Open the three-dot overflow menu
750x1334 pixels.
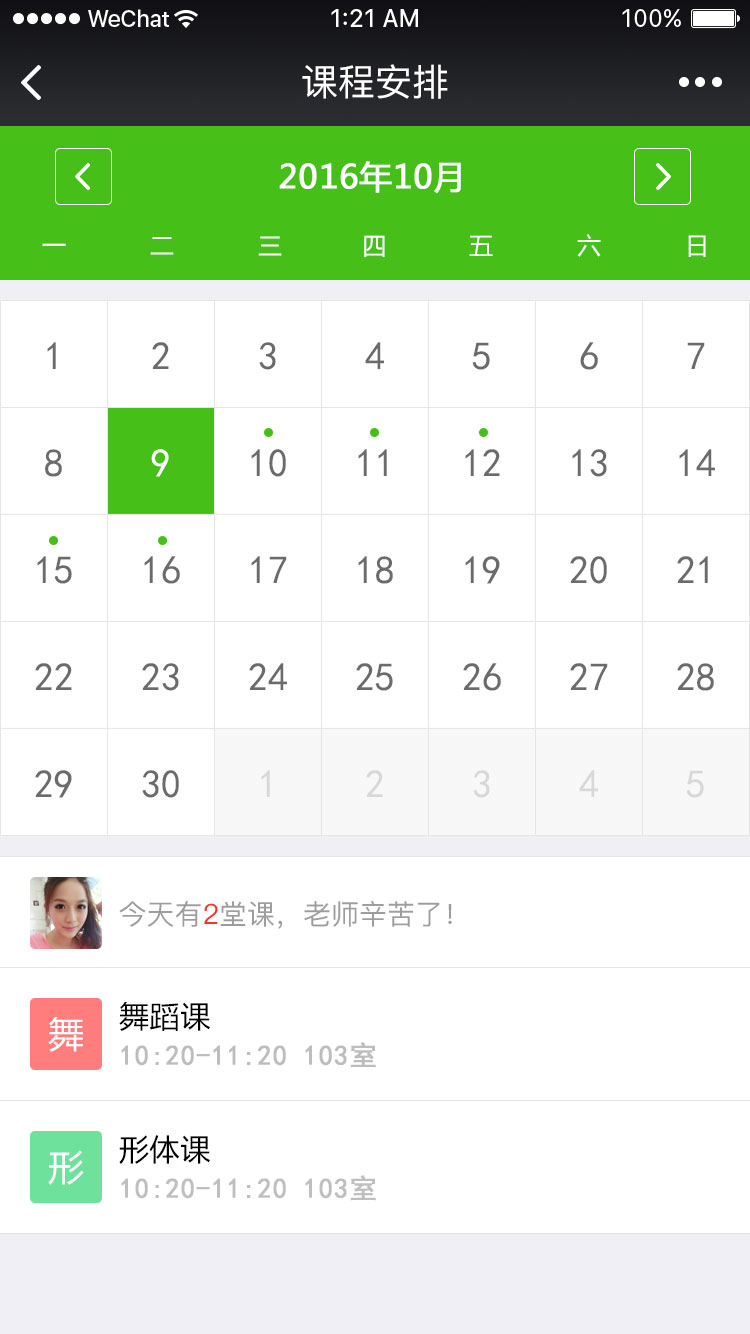700,82
